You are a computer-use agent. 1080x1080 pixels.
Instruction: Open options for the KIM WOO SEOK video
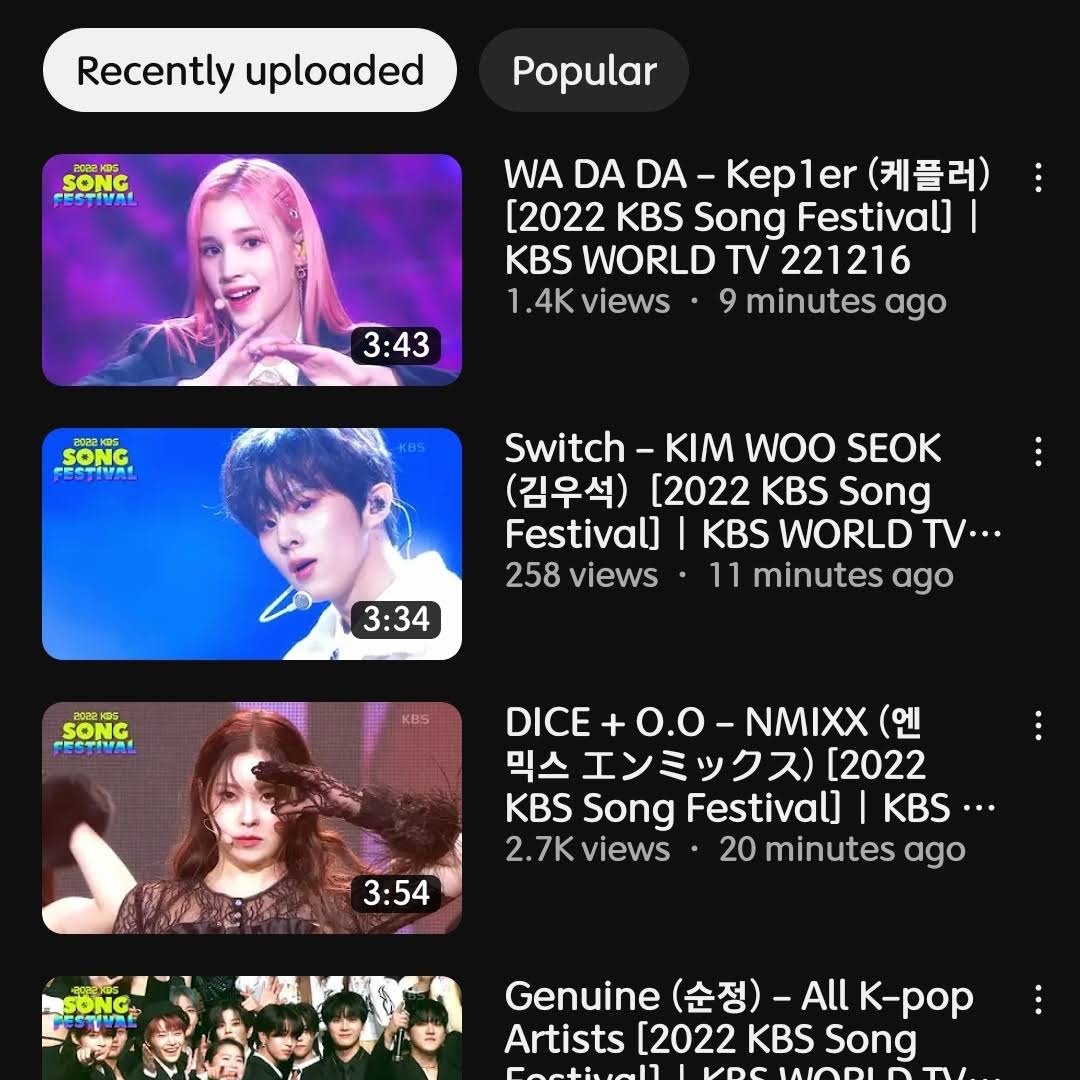[x=1038, y=452]
